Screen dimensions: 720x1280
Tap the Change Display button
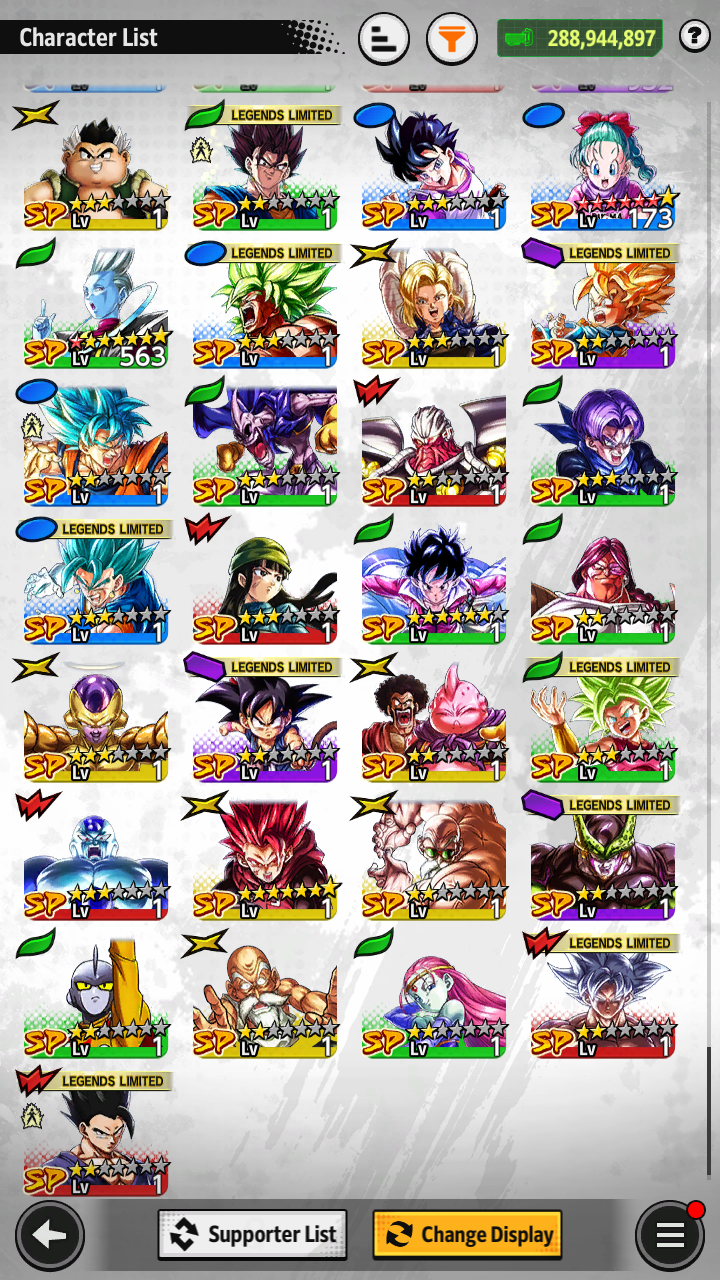[x=467, y=1234]
